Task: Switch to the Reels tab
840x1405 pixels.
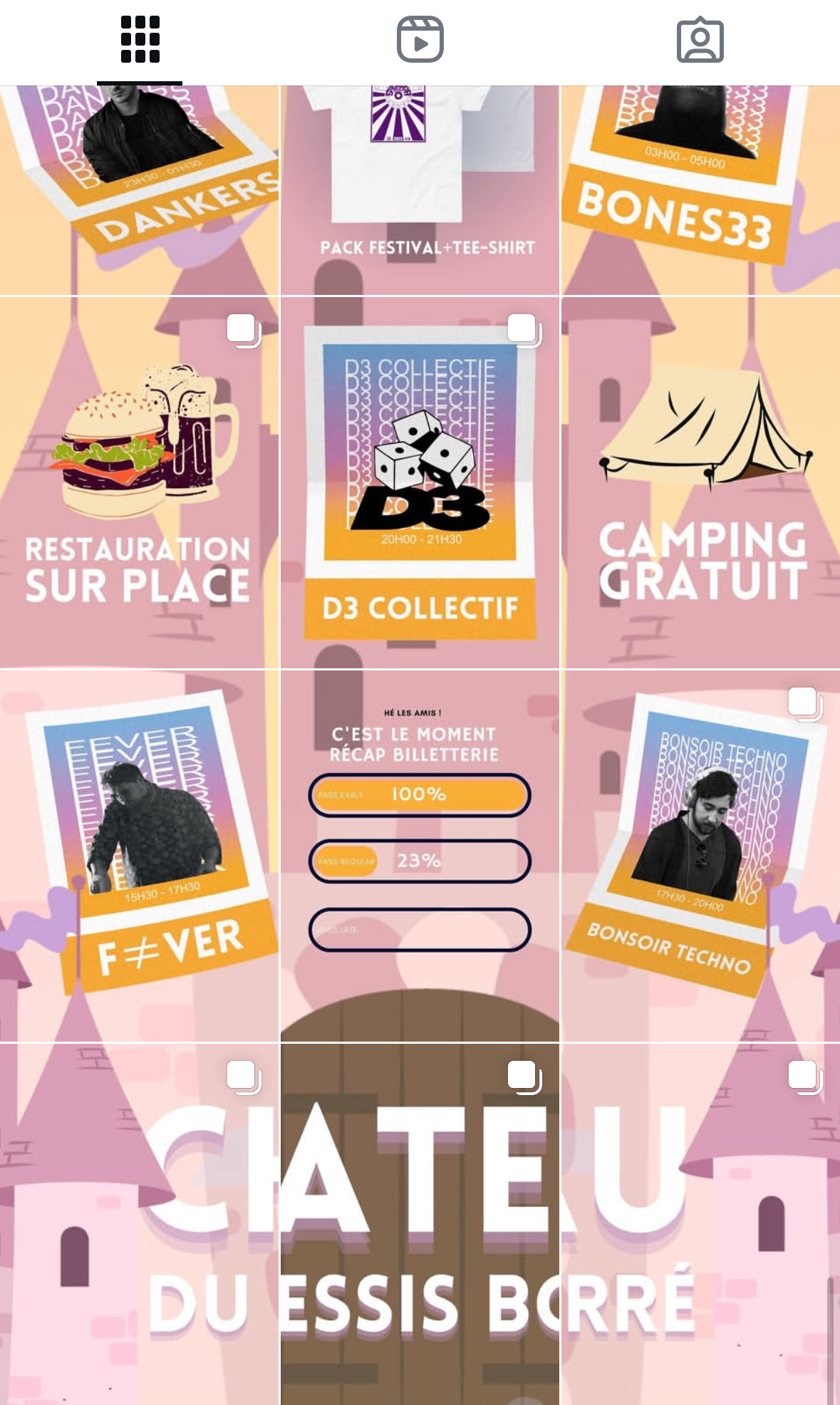Action: point(420,40)
